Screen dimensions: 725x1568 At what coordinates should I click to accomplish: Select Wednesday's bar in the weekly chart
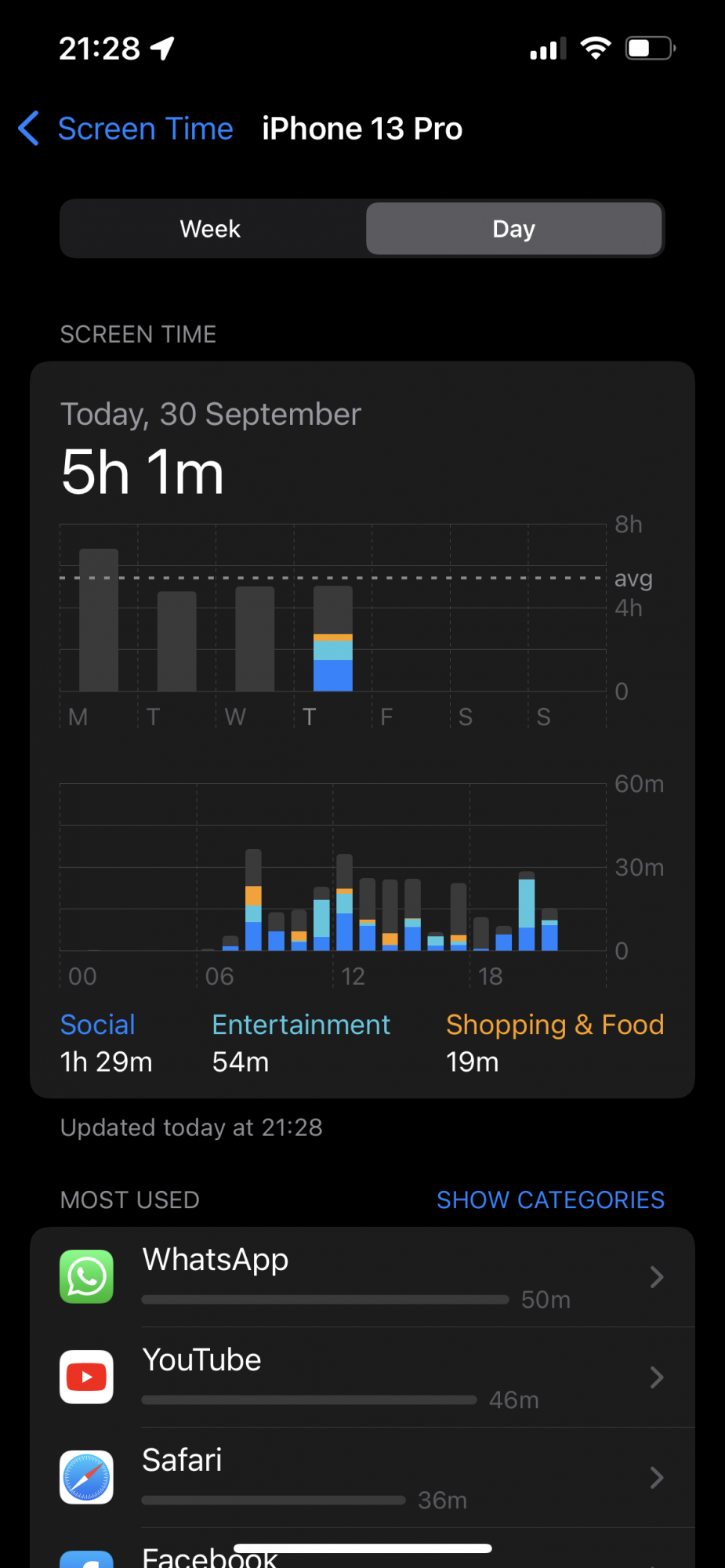pos(255,639)
